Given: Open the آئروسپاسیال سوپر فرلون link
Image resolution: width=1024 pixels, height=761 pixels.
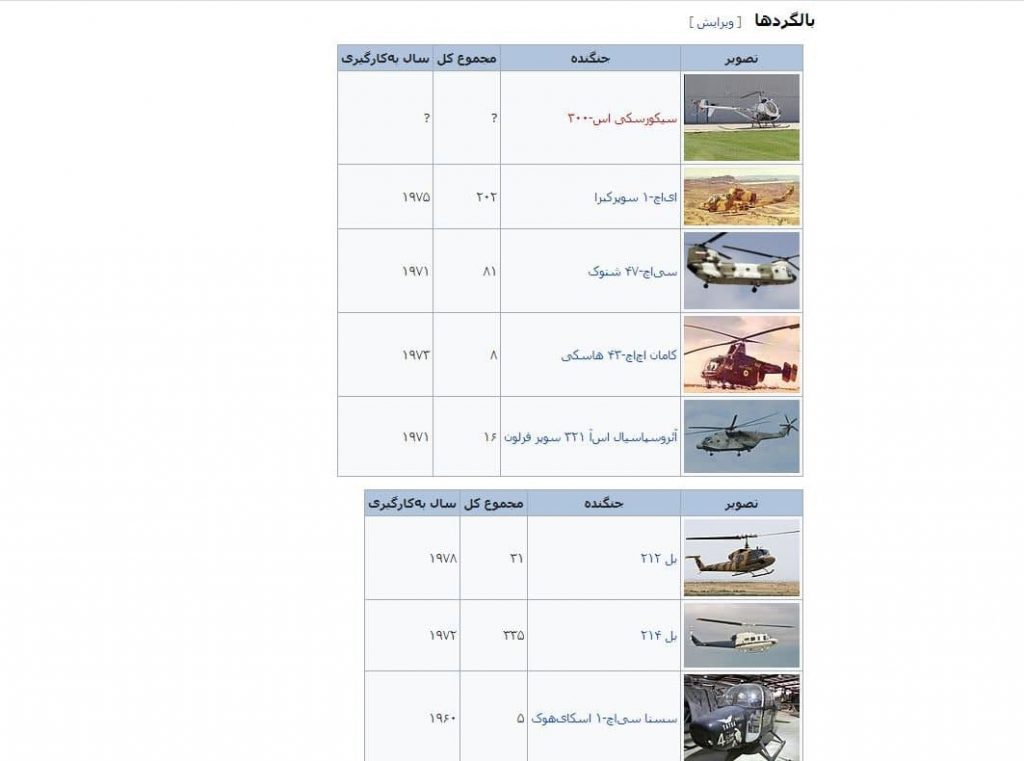Looking at the screenshot, I should click(591, 437).
